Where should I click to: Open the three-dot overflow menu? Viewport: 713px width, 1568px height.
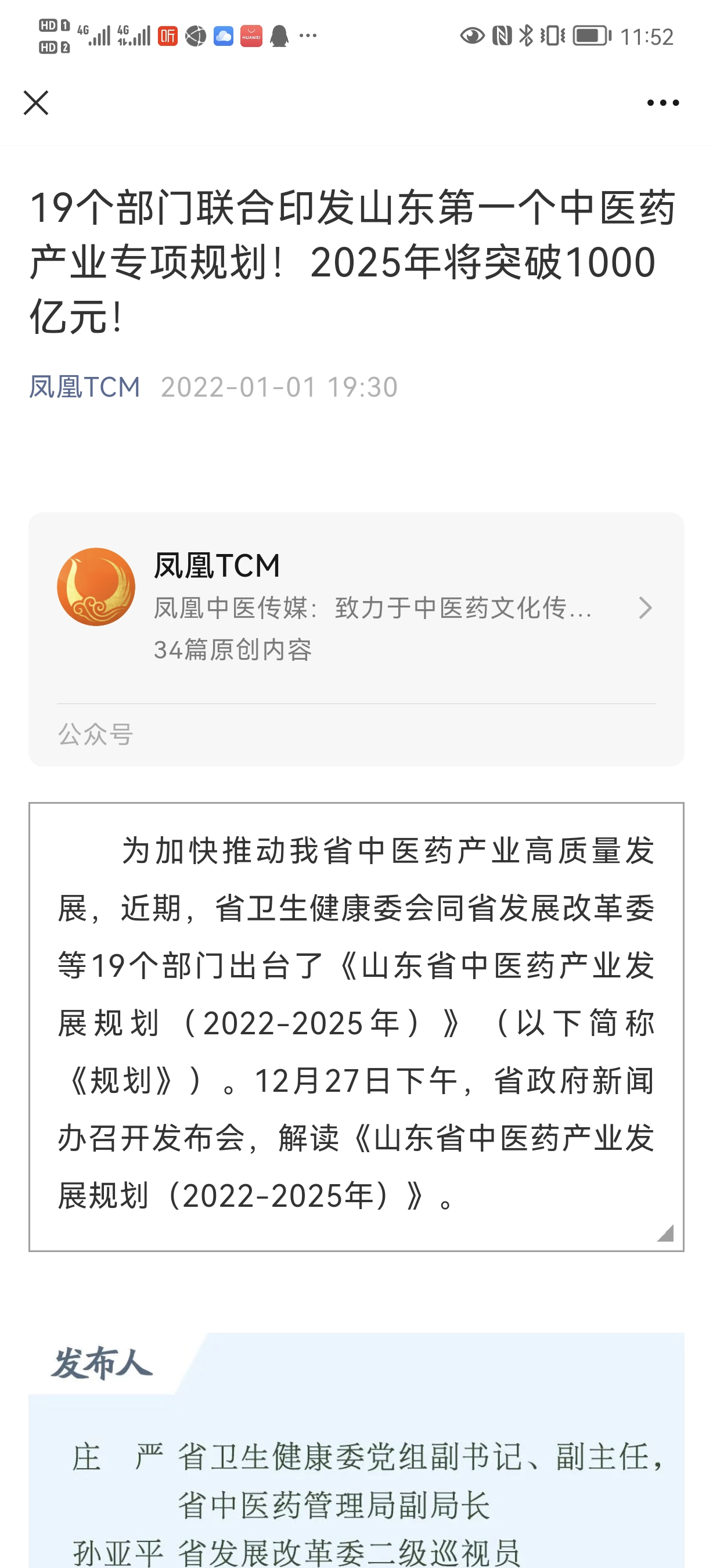pyautogui.click(x=662, y=103)
